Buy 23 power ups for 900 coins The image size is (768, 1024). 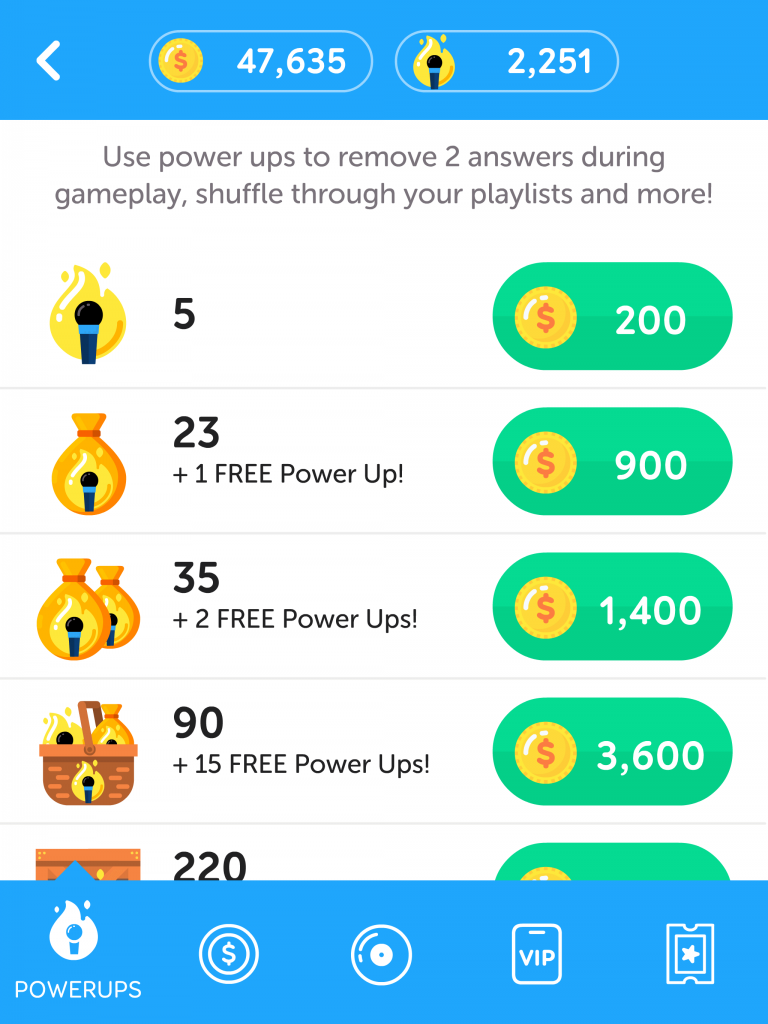612,463
